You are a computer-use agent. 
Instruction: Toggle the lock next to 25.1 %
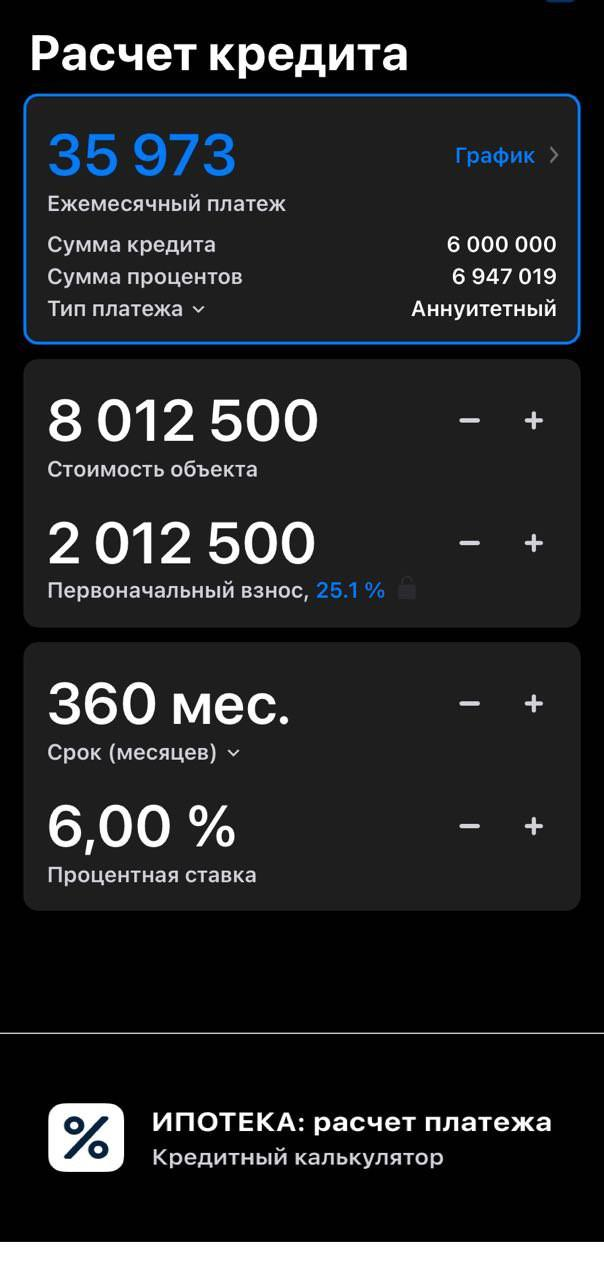[x=406, y=590]
